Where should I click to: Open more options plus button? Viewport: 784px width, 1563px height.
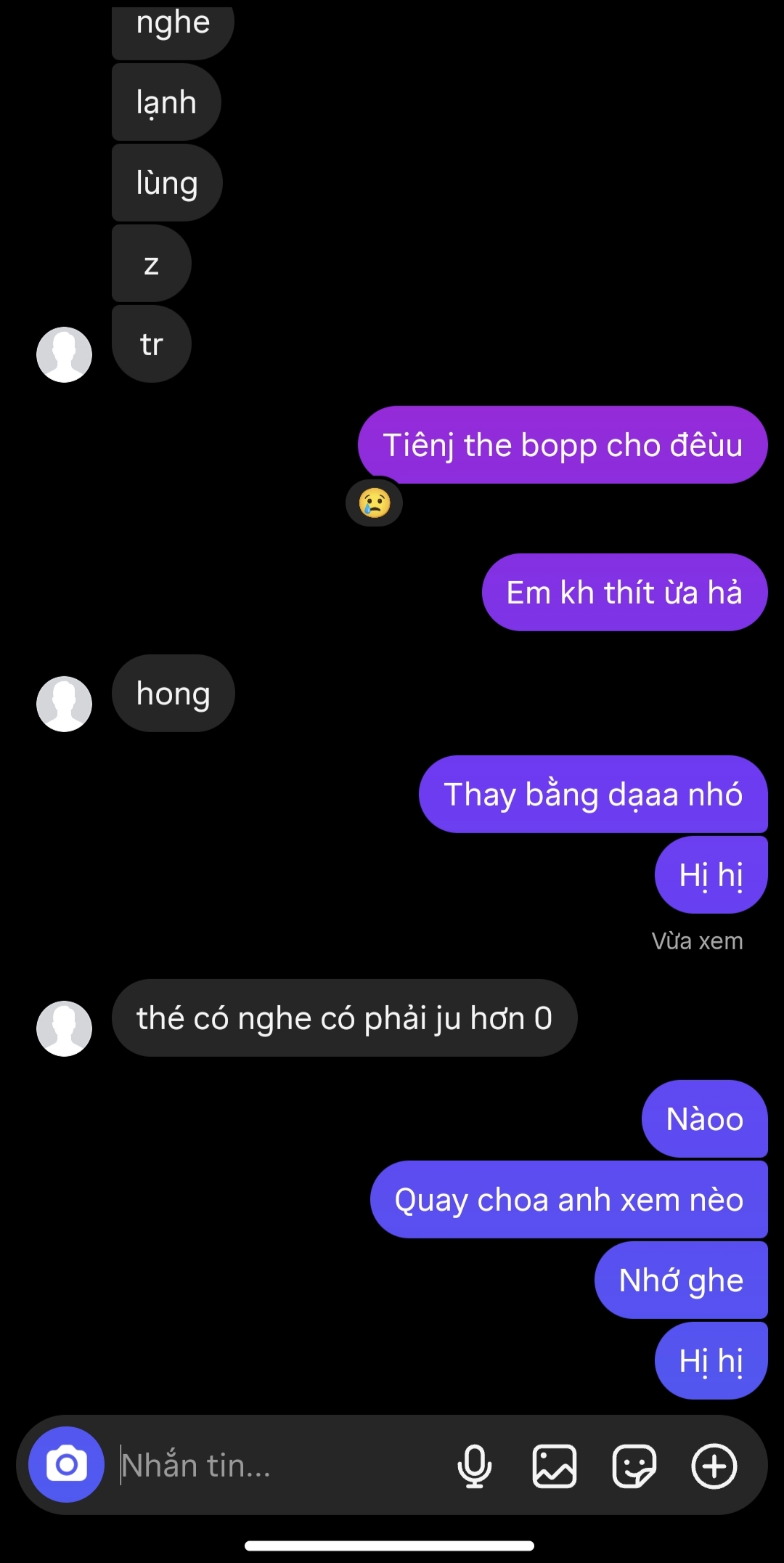point(714,1466)
